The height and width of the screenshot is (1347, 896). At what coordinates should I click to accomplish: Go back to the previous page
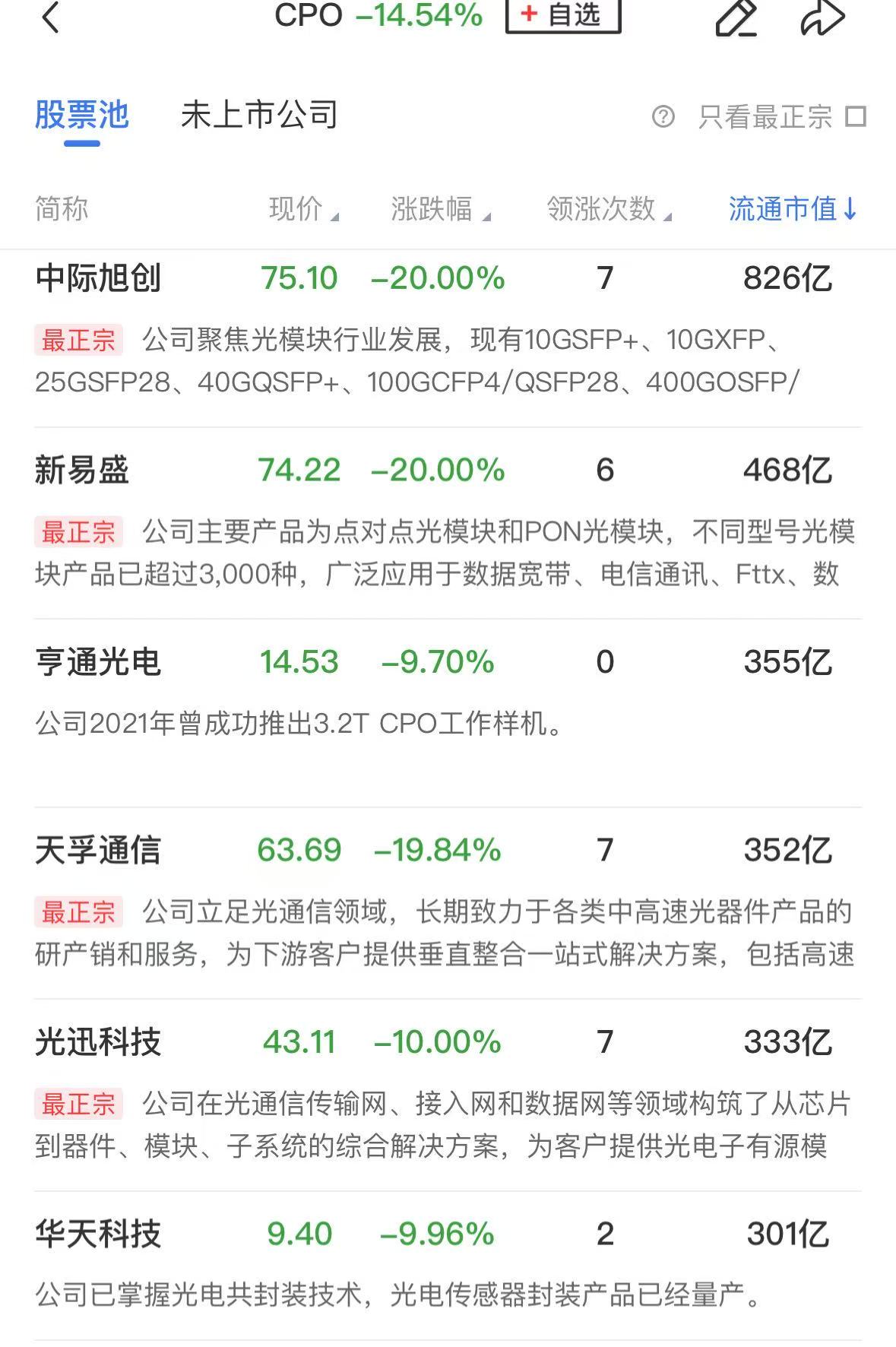click(50, 18)
